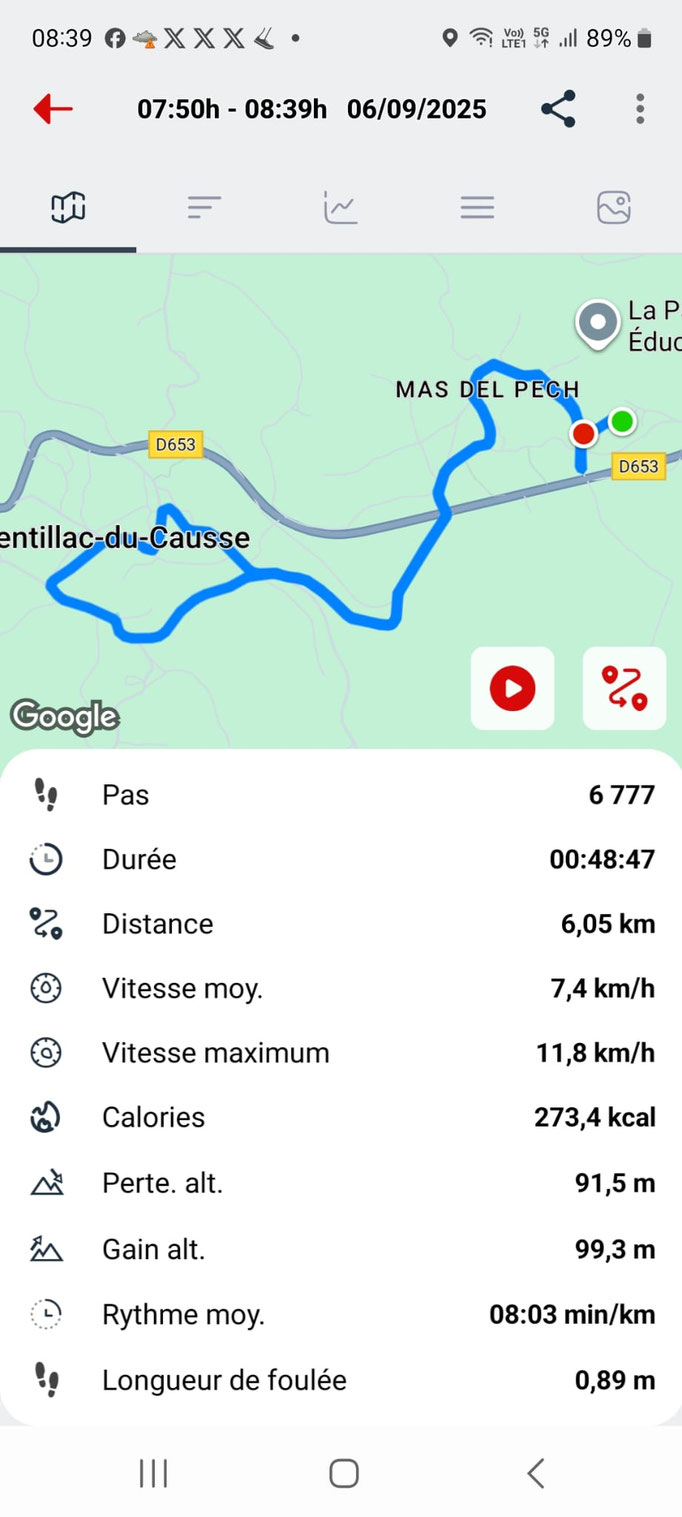This screenshot has width=682, height=1517.
Task: Tap the red back arrow
Action: coord(53,109)
